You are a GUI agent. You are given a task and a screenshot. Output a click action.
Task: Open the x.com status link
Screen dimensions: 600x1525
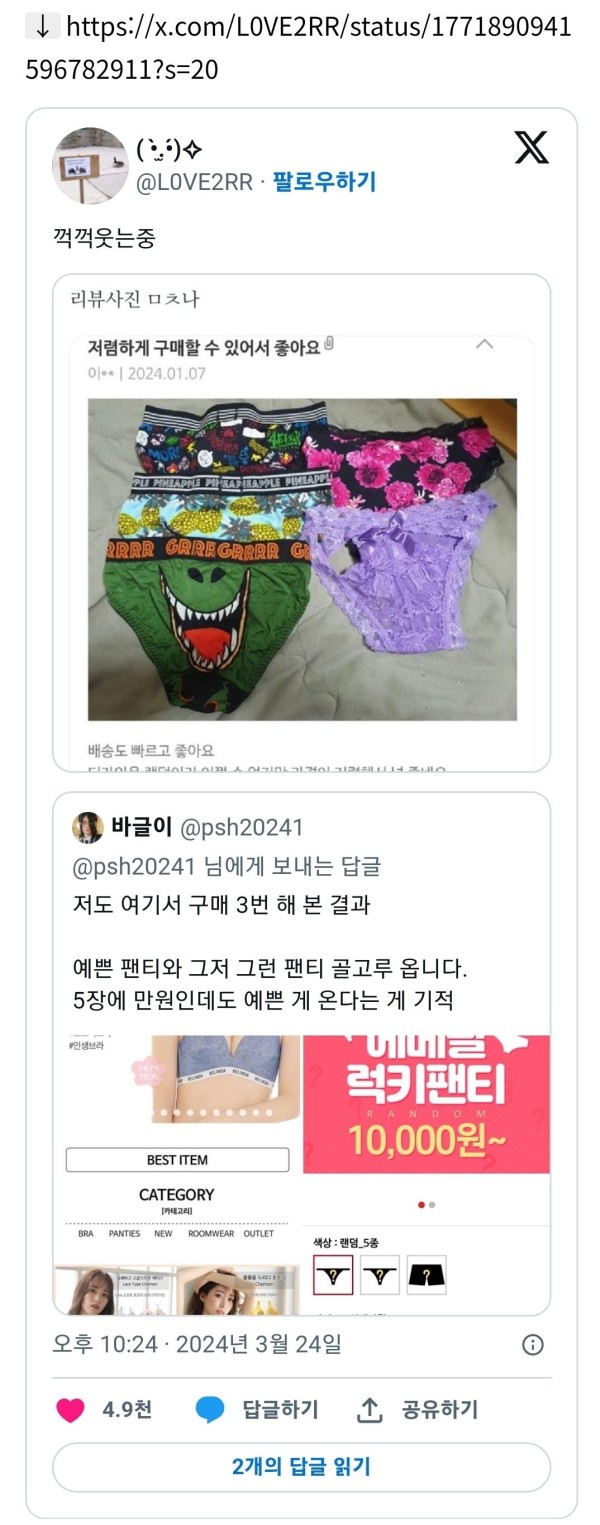pyautogui.click(x=300, y=47)
